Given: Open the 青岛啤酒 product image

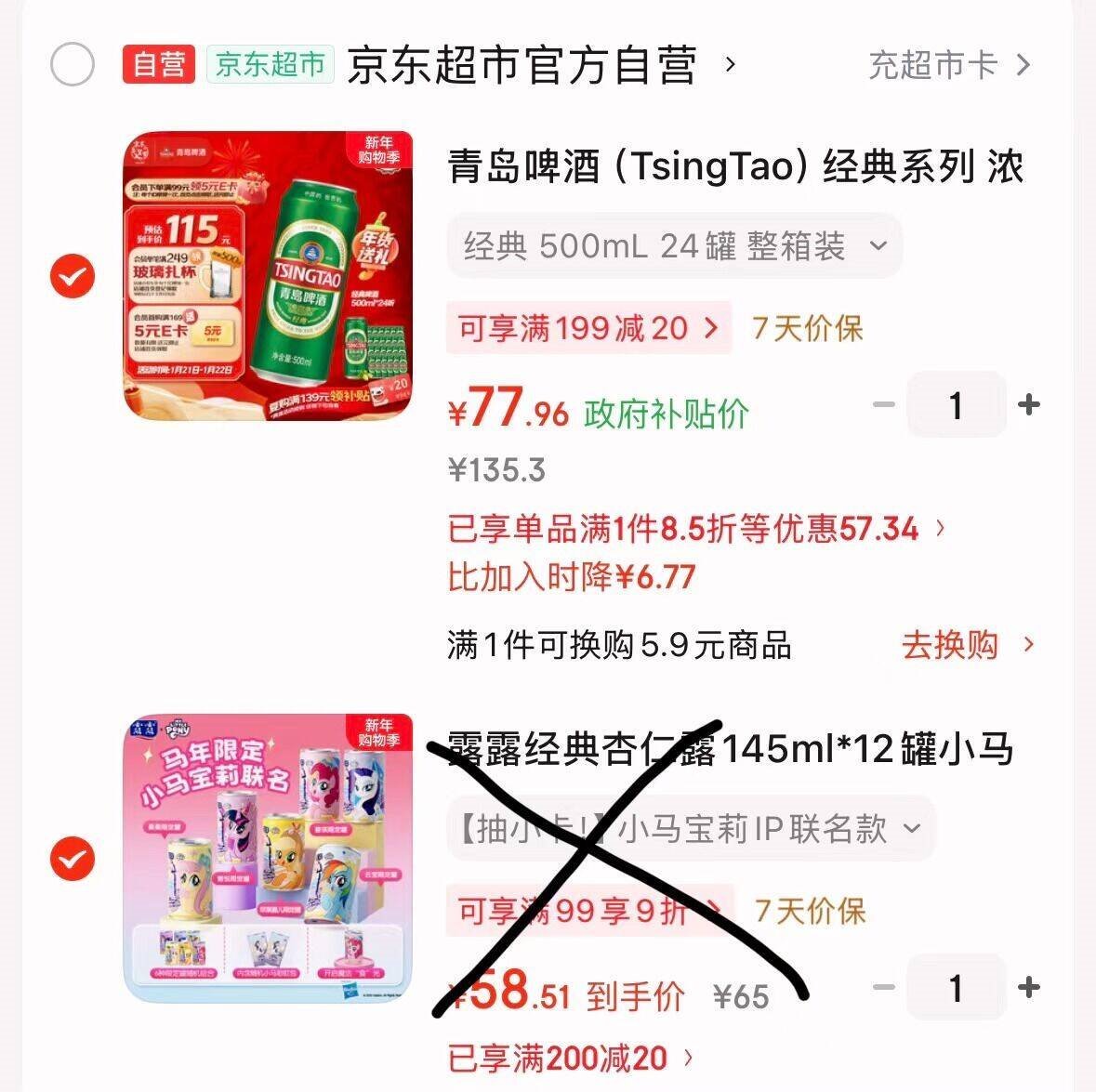Looking at the screenshot, I should pyautogui.click(x=269, y=275).
